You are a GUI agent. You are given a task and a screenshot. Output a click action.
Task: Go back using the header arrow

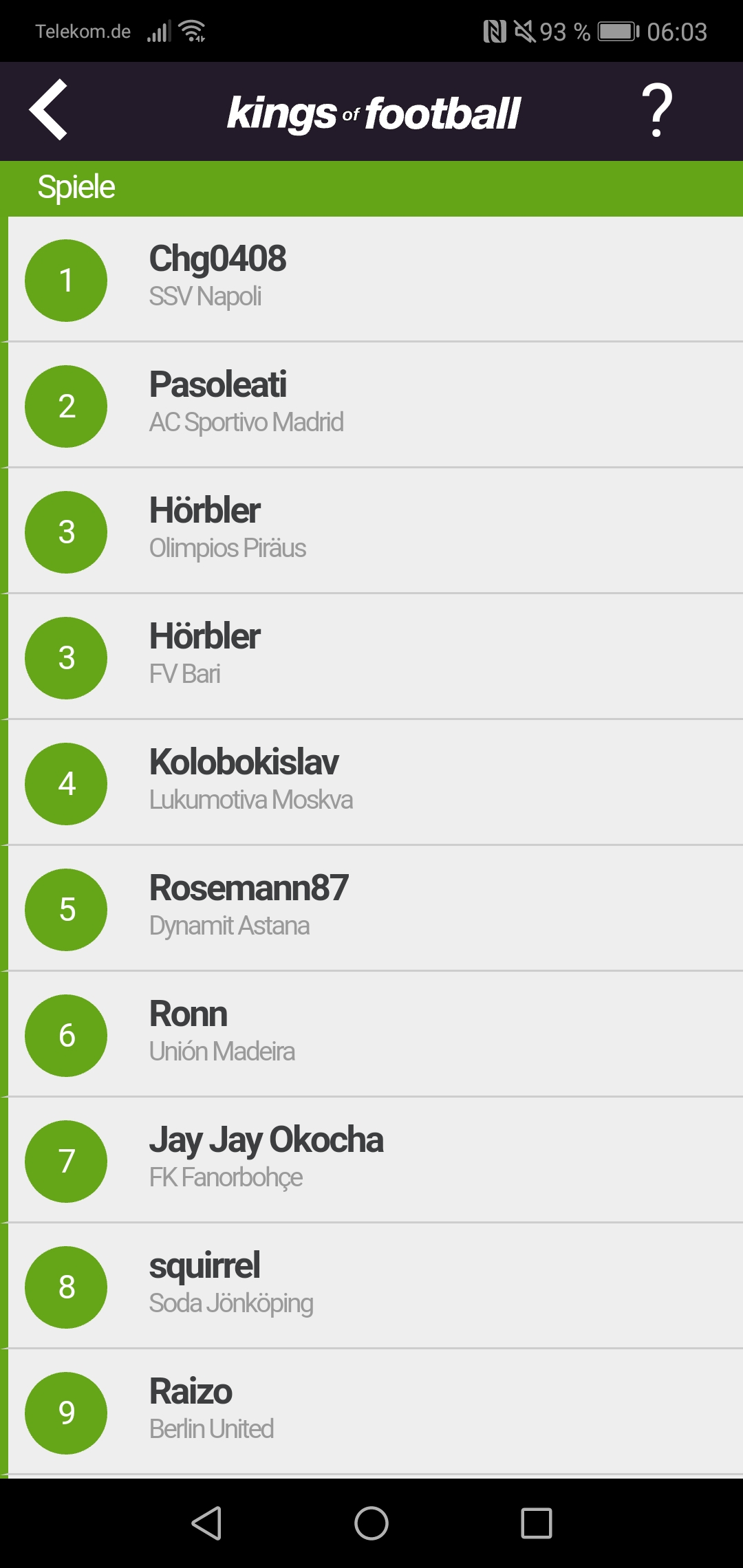click(48, 110)
